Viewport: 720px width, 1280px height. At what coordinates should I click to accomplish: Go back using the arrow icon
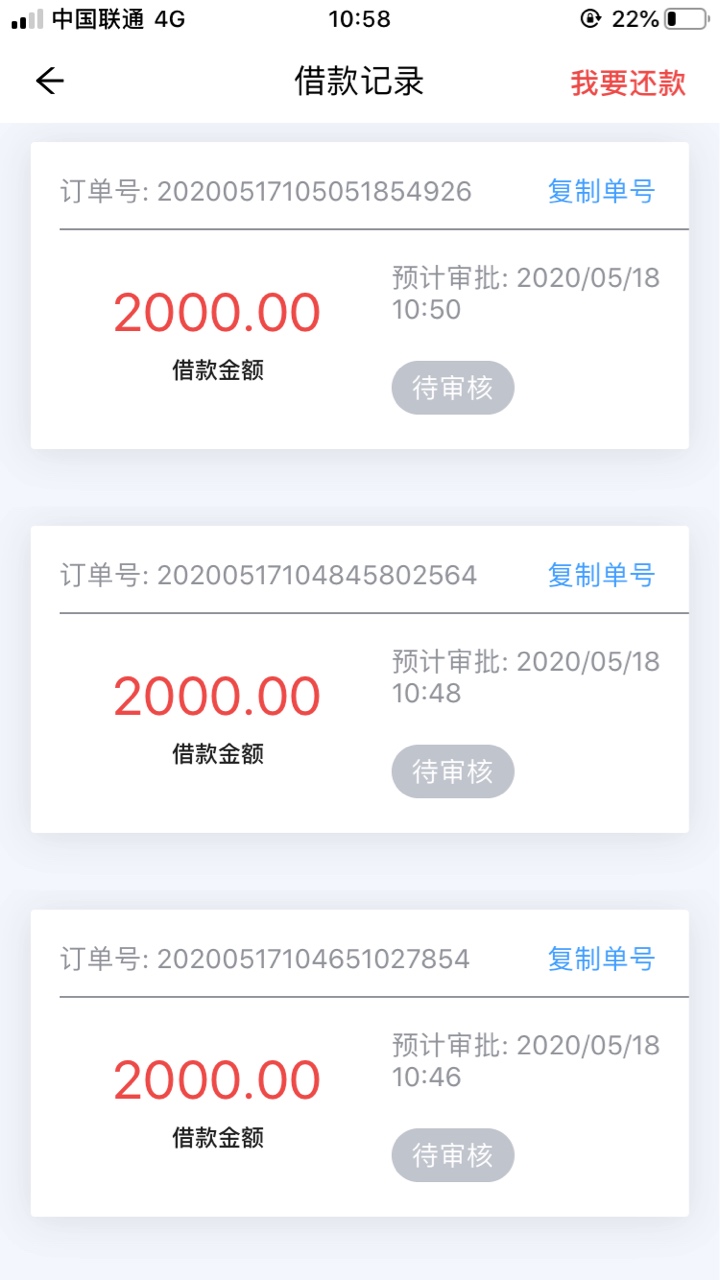tap(49, 81)
